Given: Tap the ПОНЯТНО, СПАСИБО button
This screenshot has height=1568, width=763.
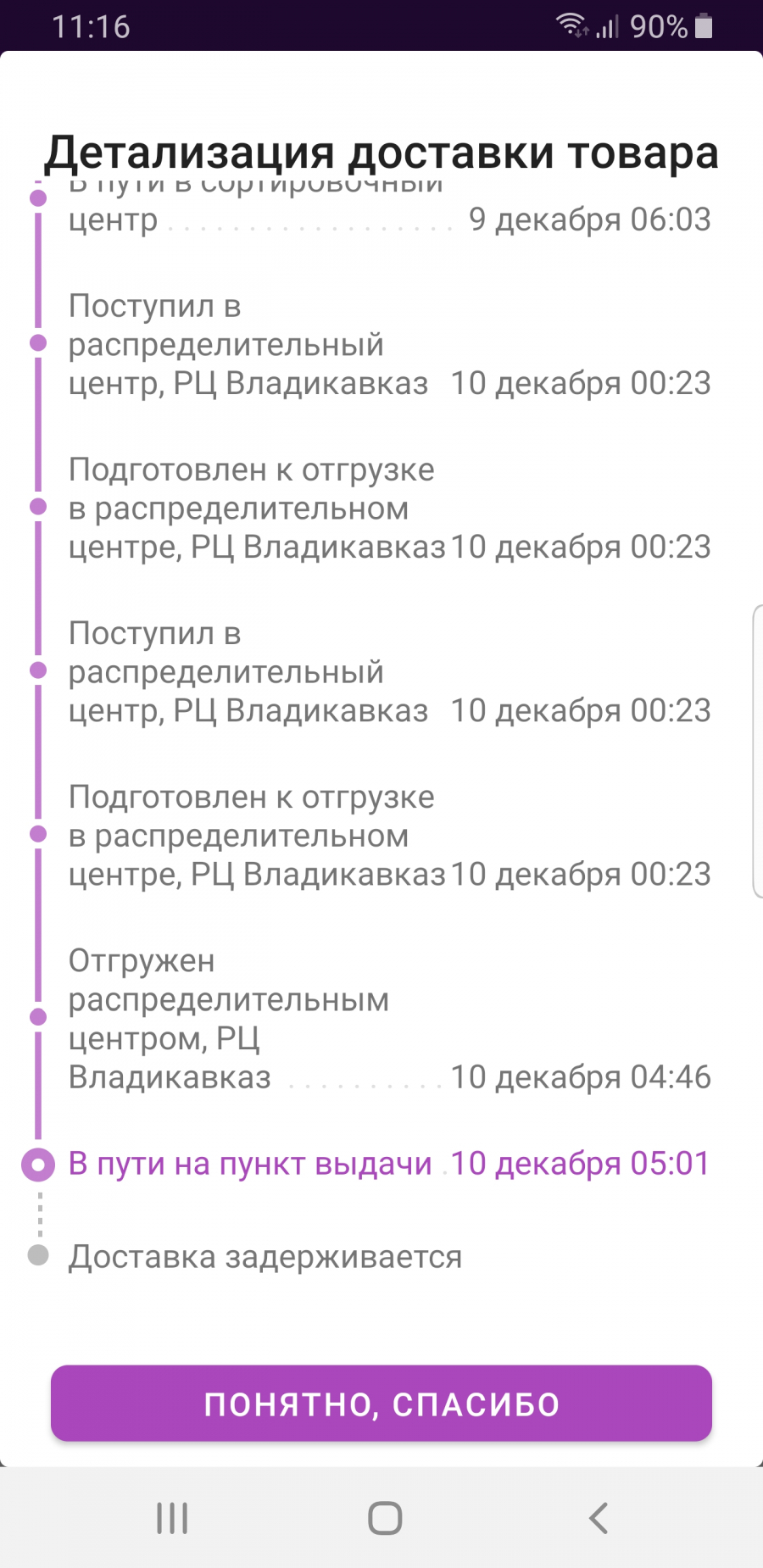Looking at the screenshot, I should tap(381, 1404).
